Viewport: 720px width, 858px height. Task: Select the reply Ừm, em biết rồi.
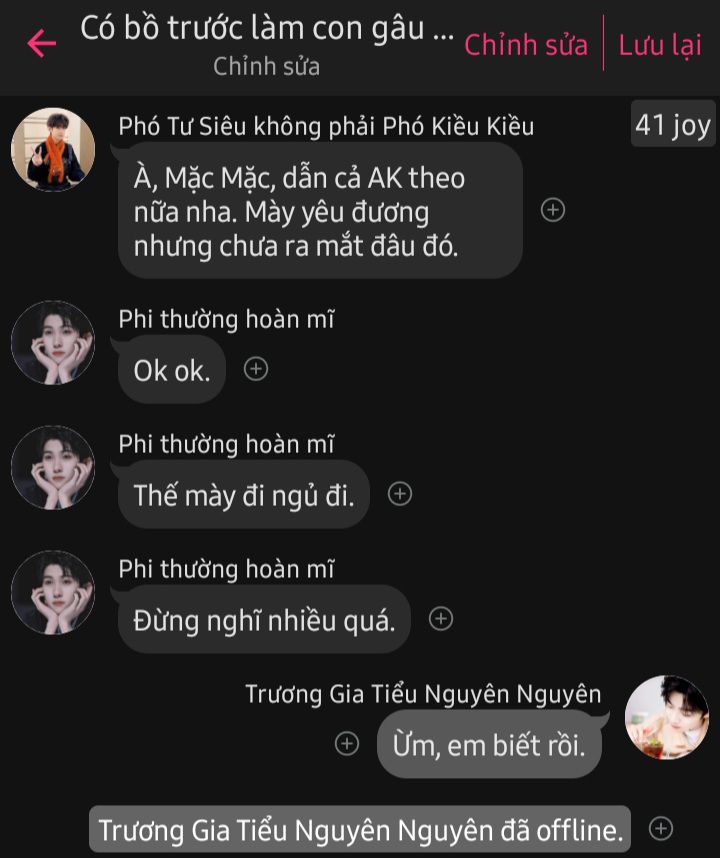coord(489,745)
